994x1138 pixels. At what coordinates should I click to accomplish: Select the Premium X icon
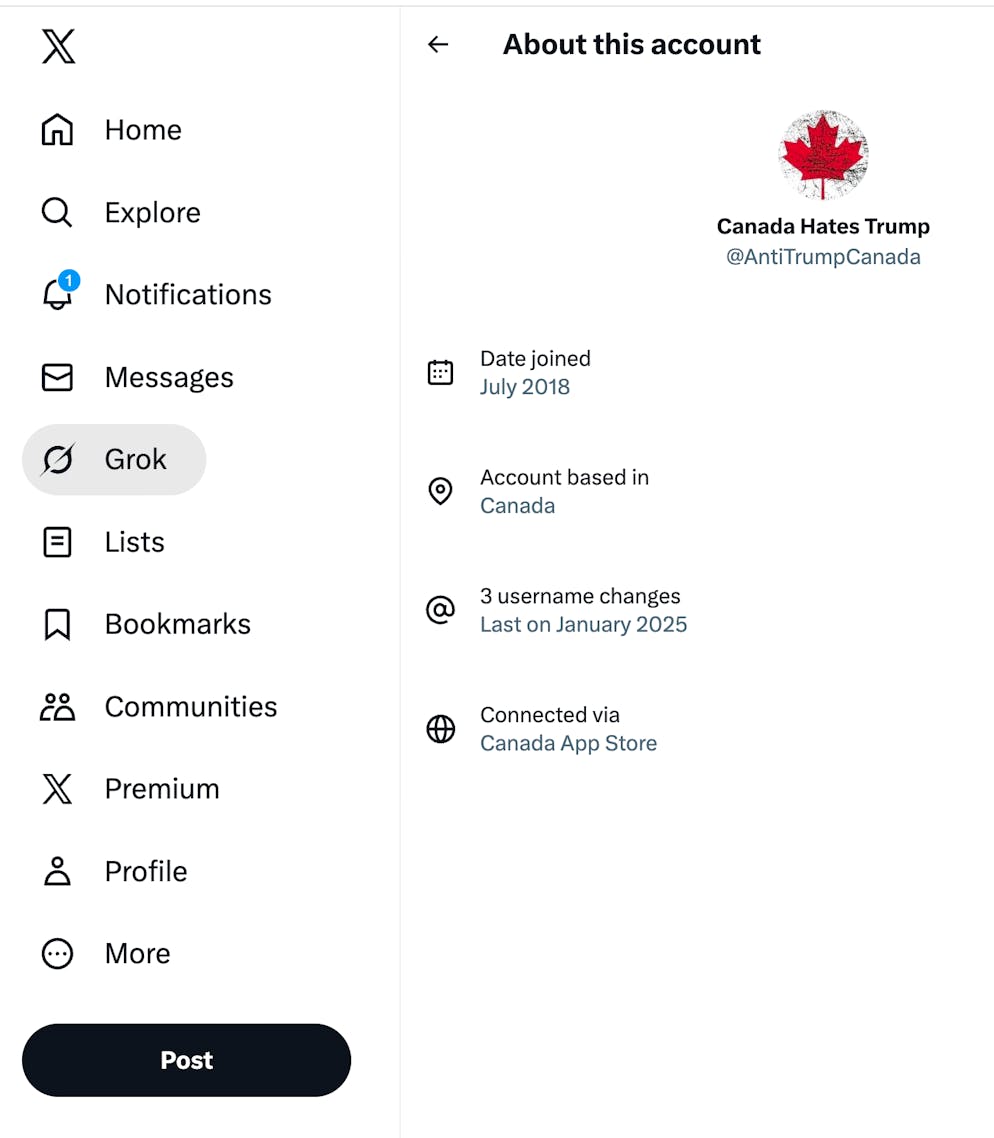coord(57,788)
